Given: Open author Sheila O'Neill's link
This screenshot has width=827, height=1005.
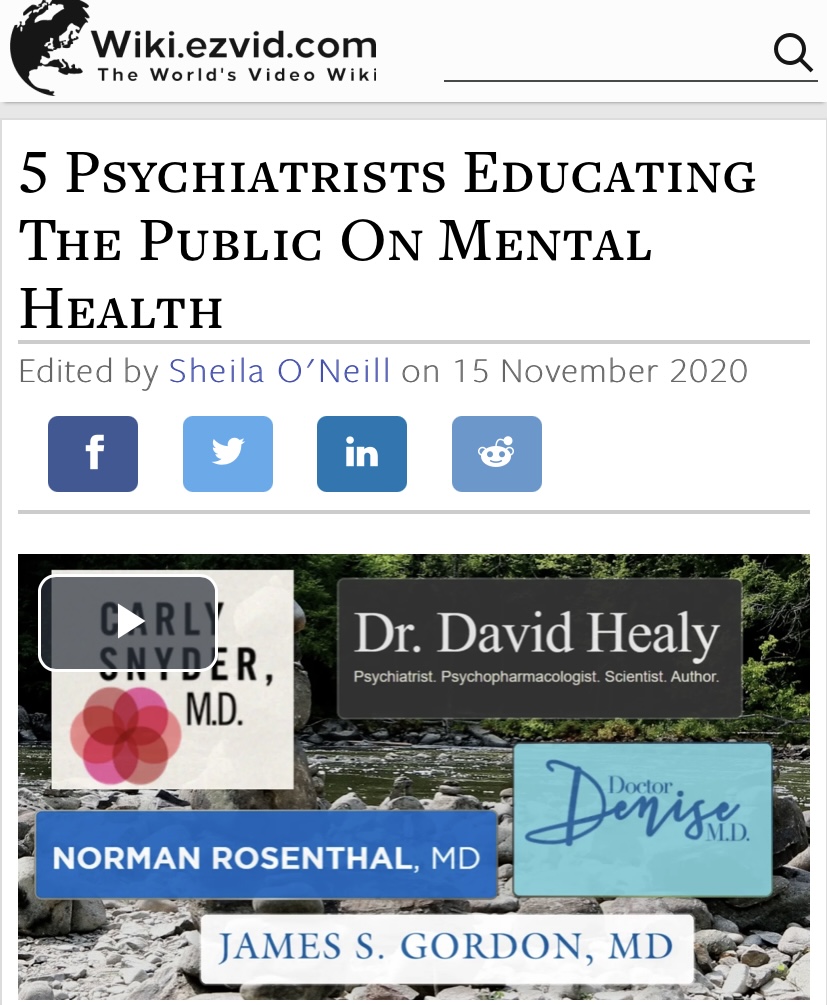Looking at the screenshot, I should pos(279,371).
